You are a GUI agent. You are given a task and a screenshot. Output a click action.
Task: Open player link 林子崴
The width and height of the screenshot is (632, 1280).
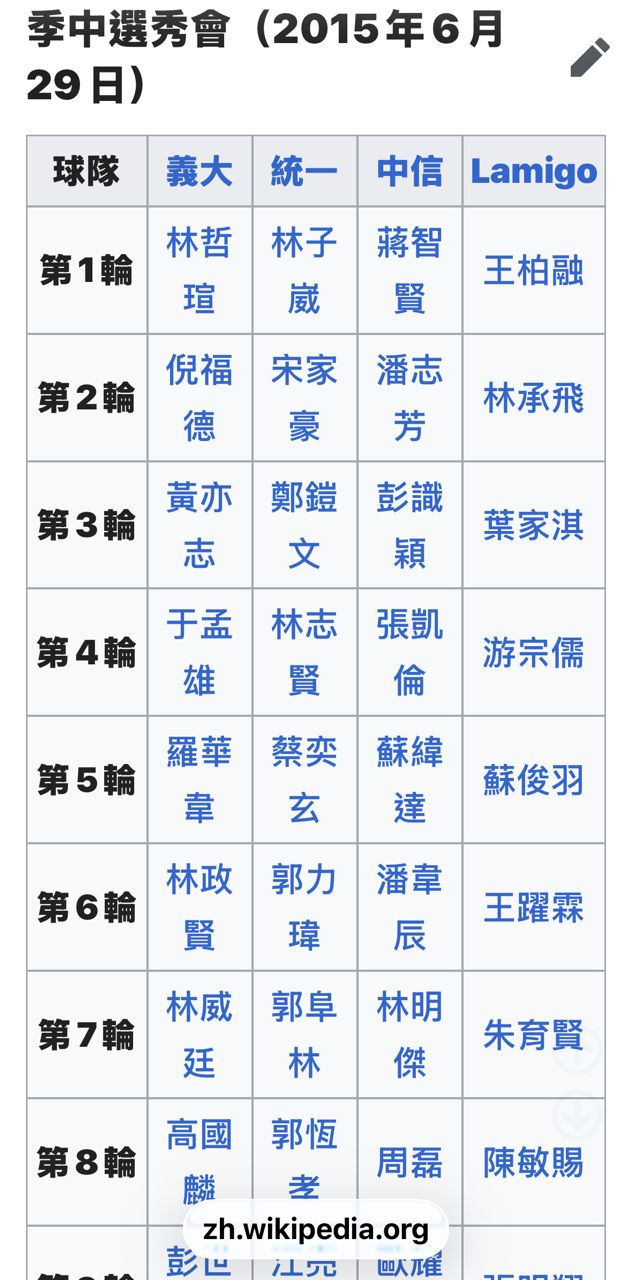304,270
